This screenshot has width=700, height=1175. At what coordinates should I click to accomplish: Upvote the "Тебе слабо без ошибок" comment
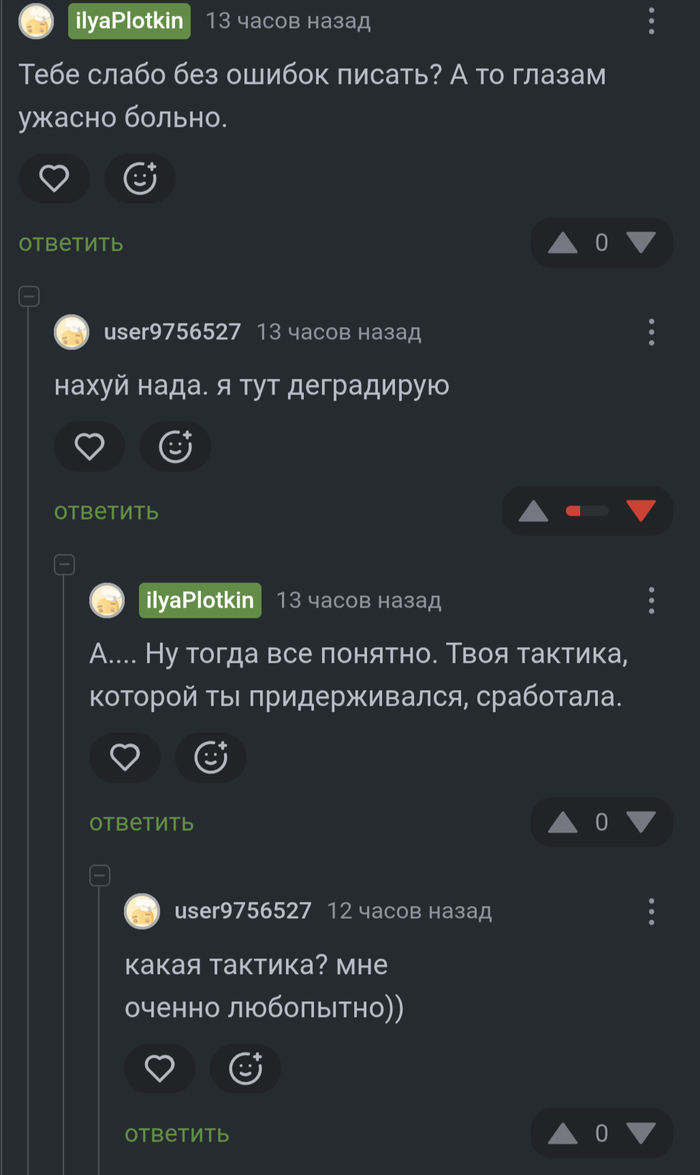[563, 243]
